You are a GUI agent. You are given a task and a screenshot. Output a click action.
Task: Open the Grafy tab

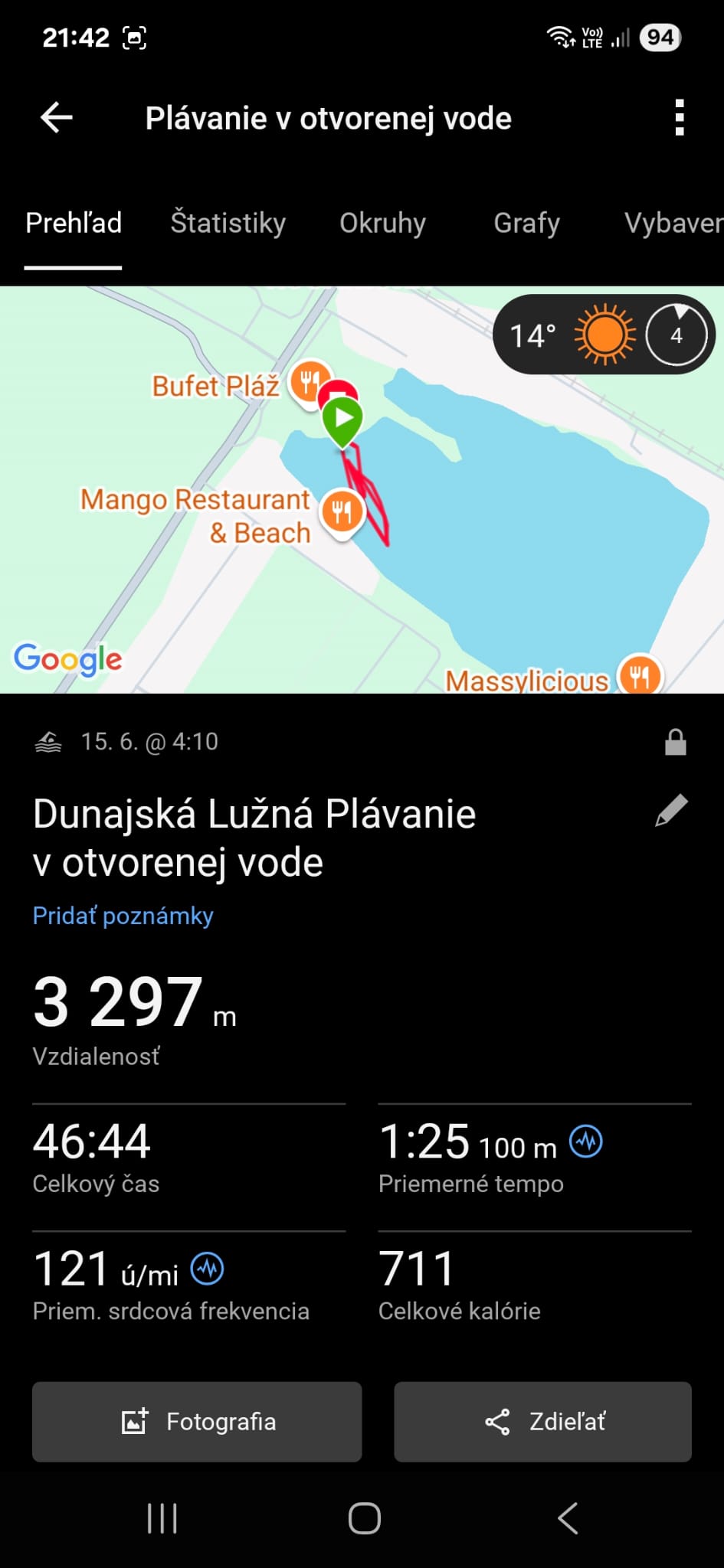point(526,223)
